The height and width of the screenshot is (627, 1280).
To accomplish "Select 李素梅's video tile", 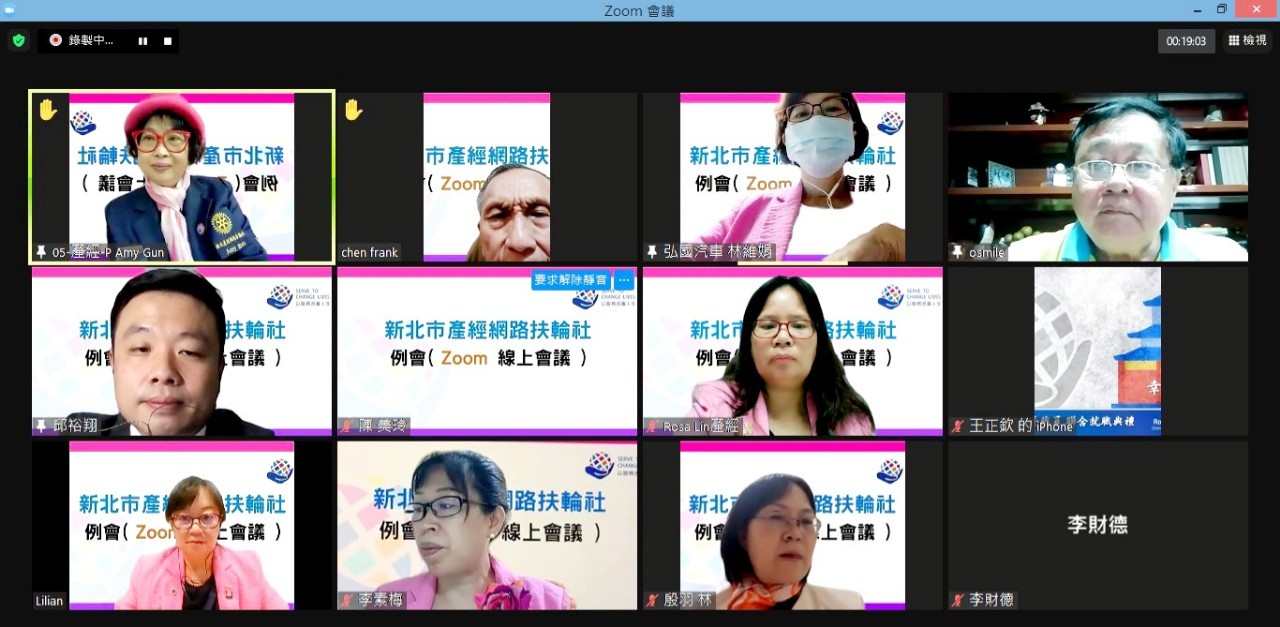I will pos(486,525).
